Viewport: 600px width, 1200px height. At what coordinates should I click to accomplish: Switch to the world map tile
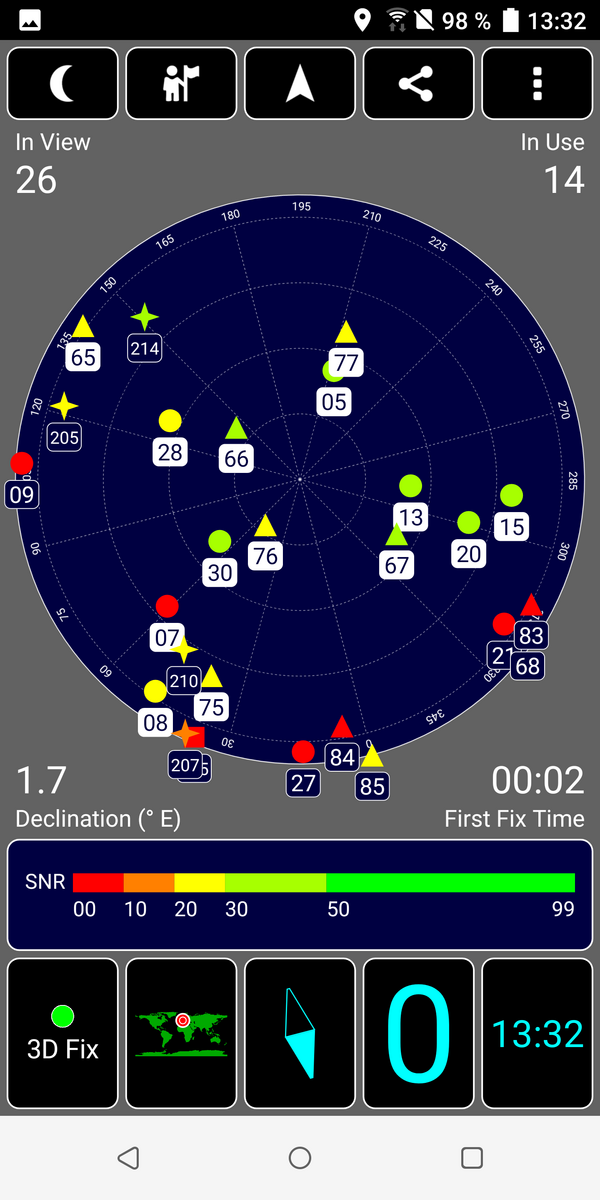coord(181,1035)
